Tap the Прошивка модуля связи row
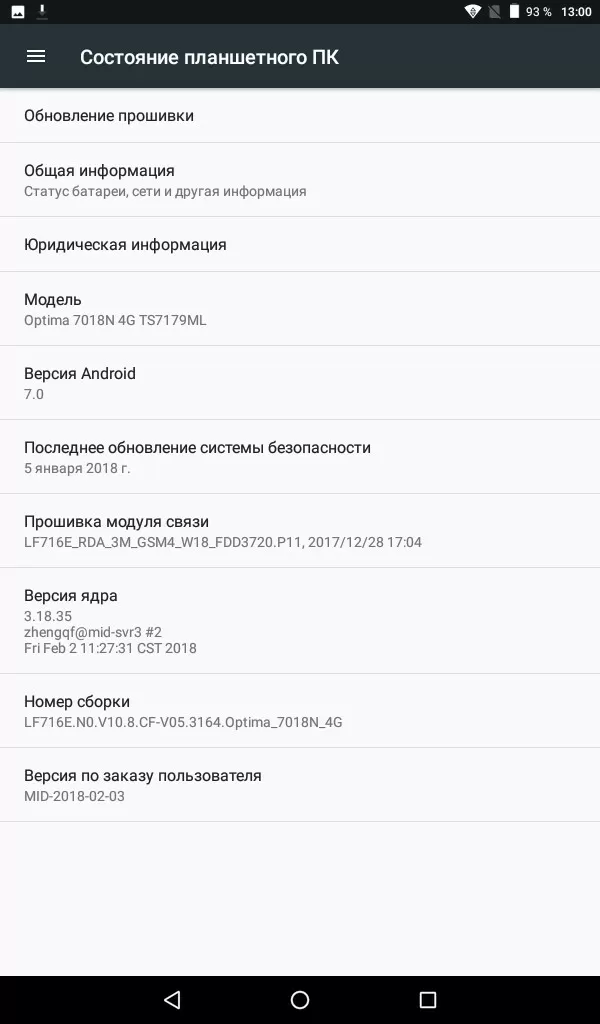The image size is (600, 1024). coord(300,531)
